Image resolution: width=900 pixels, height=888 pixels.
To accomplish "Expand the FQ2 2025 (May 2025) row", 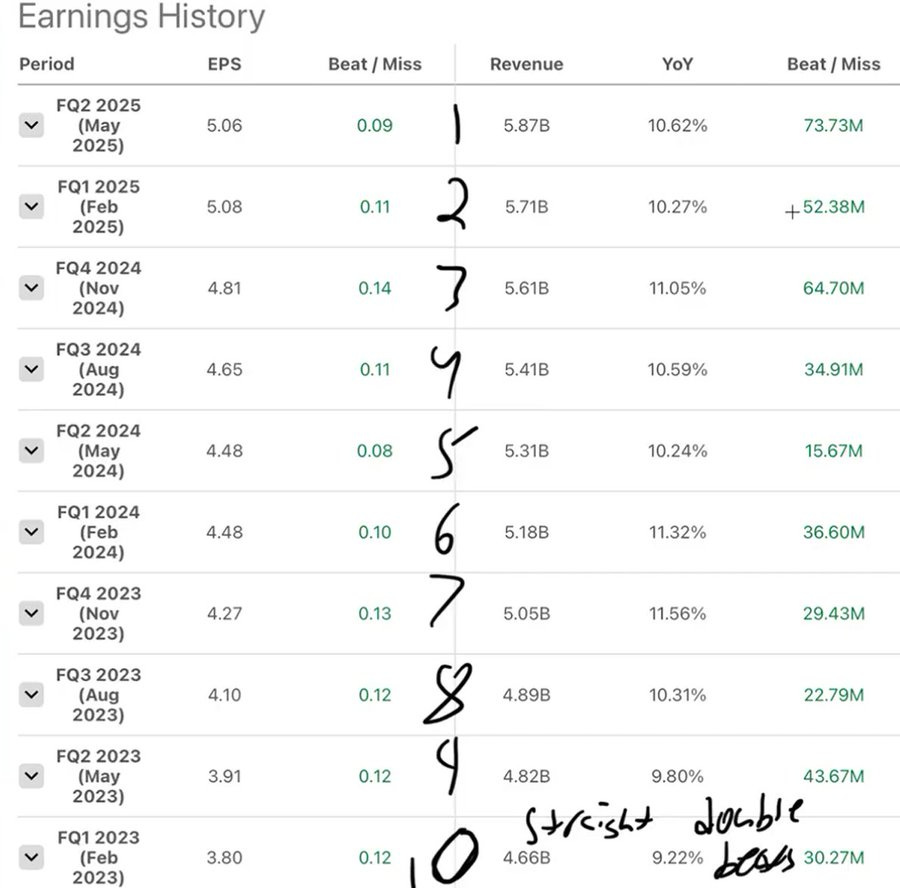I will click(31, 125).
